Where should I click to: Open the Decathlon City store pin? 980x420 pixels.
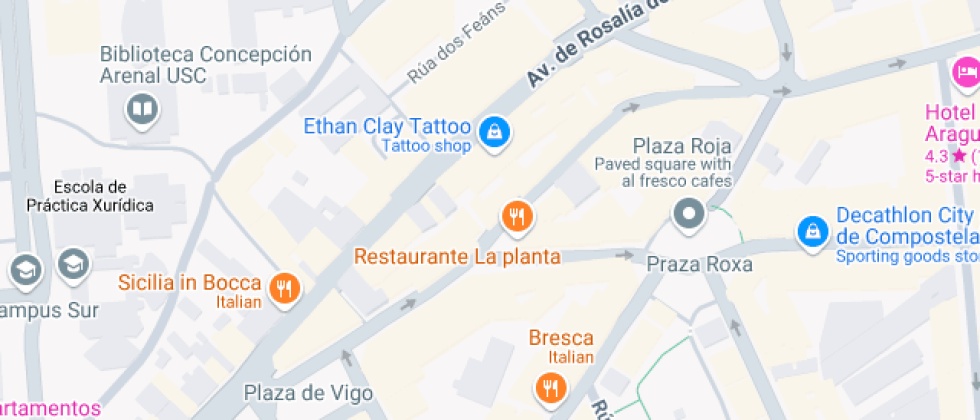812,232
